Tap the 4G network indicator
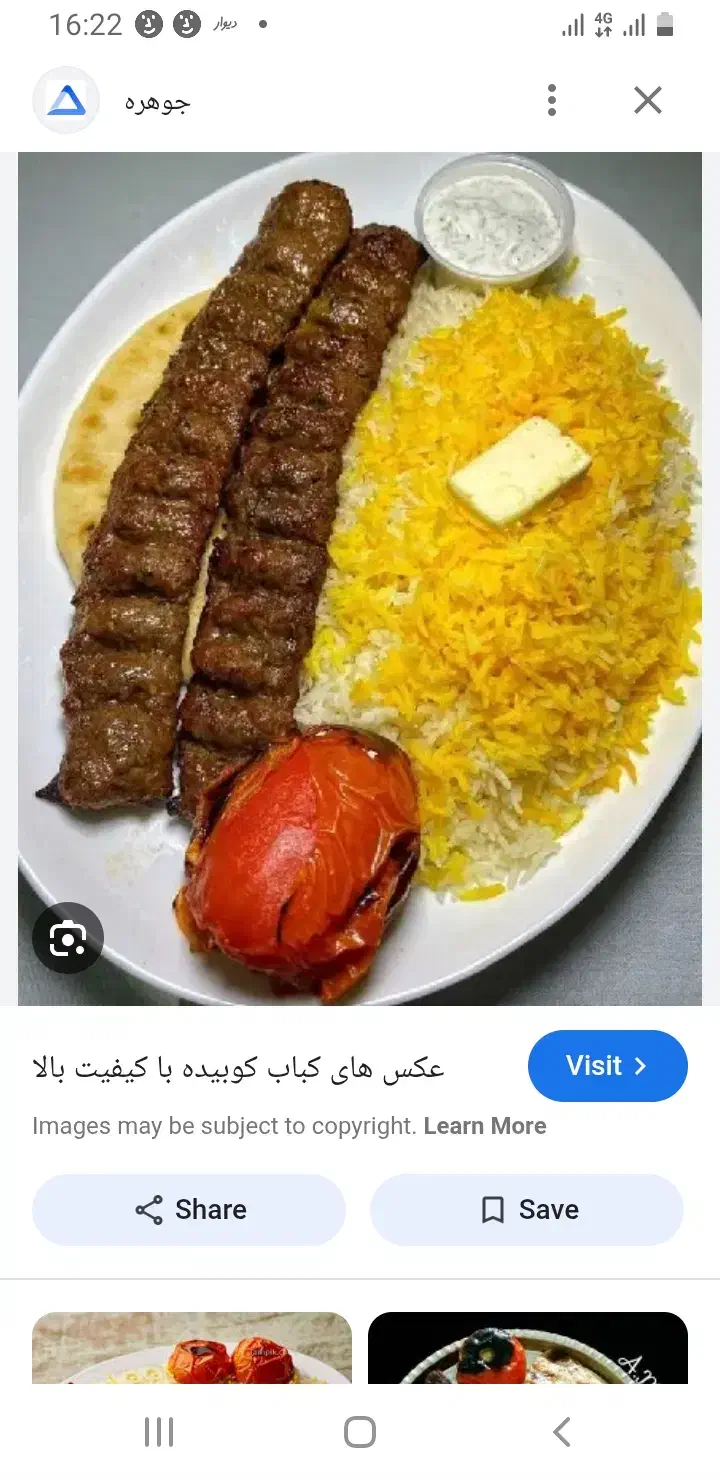 pyautogui.click(x=601, y=23)
